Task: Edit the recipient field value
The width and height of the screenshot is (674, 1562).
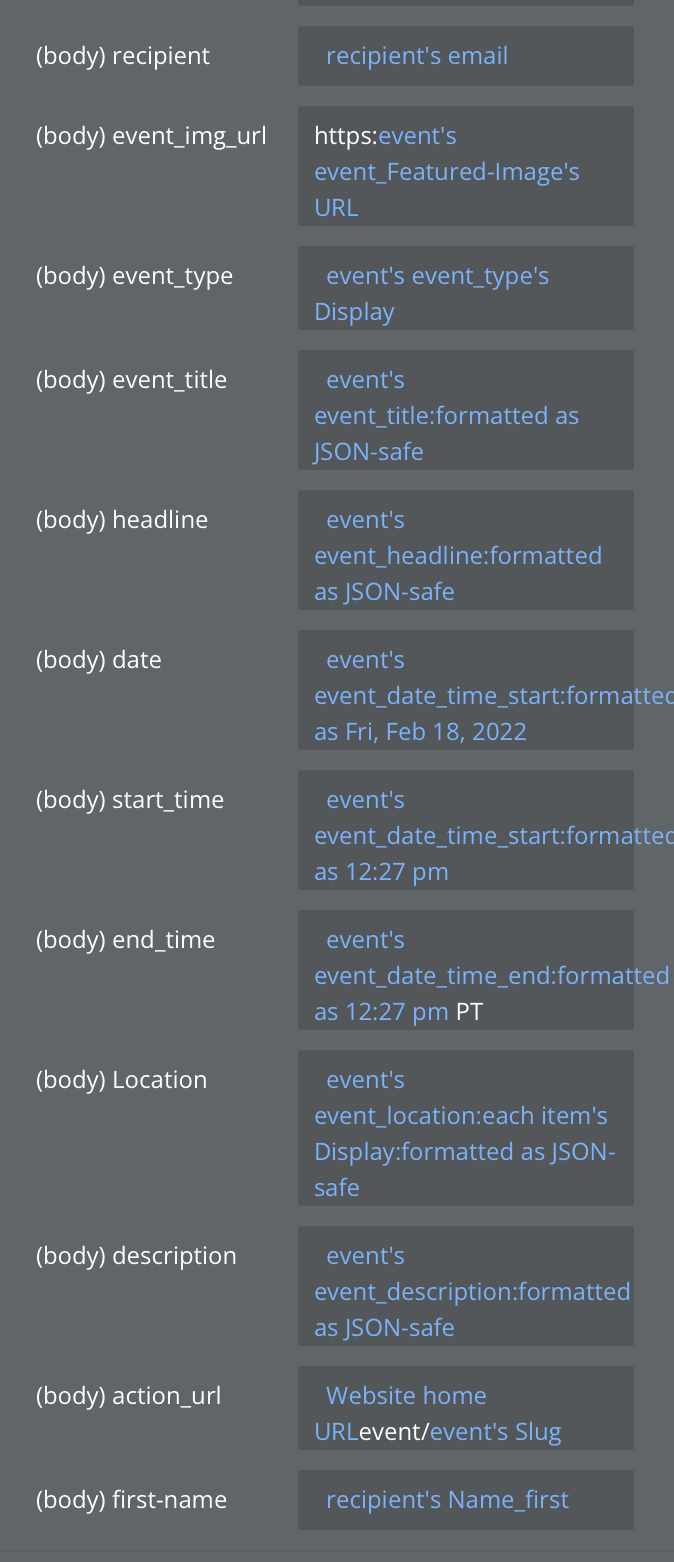Action: pos(465,56)
